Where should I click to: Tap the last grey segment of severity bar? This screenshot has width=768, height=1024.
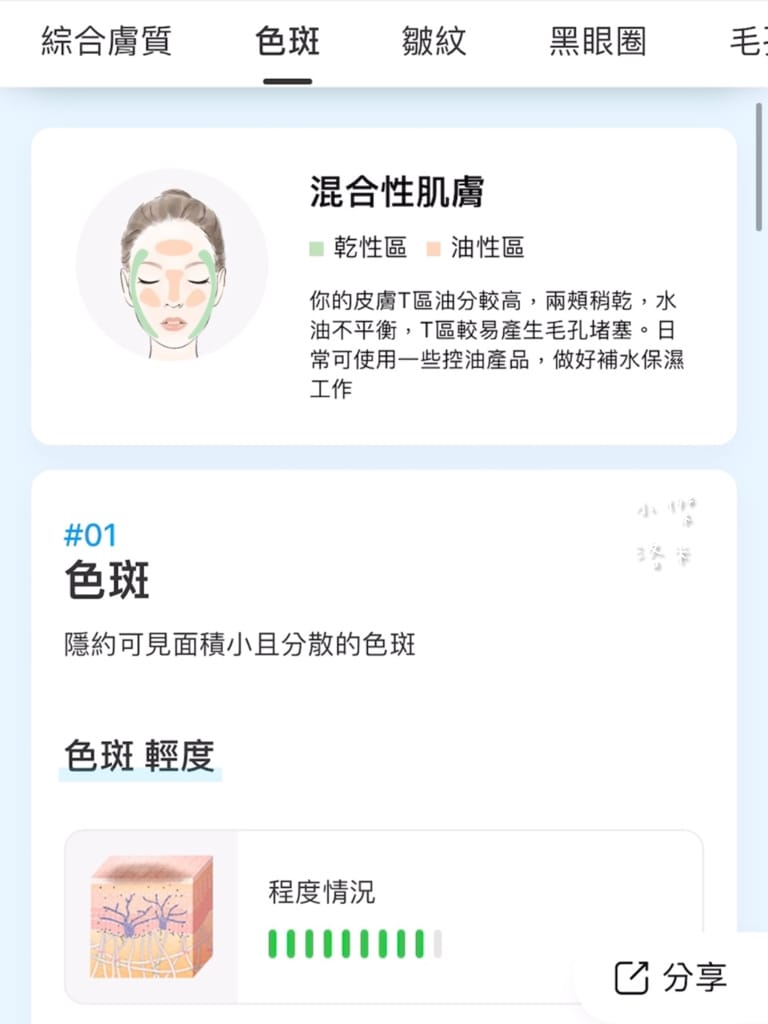point(436,942)
